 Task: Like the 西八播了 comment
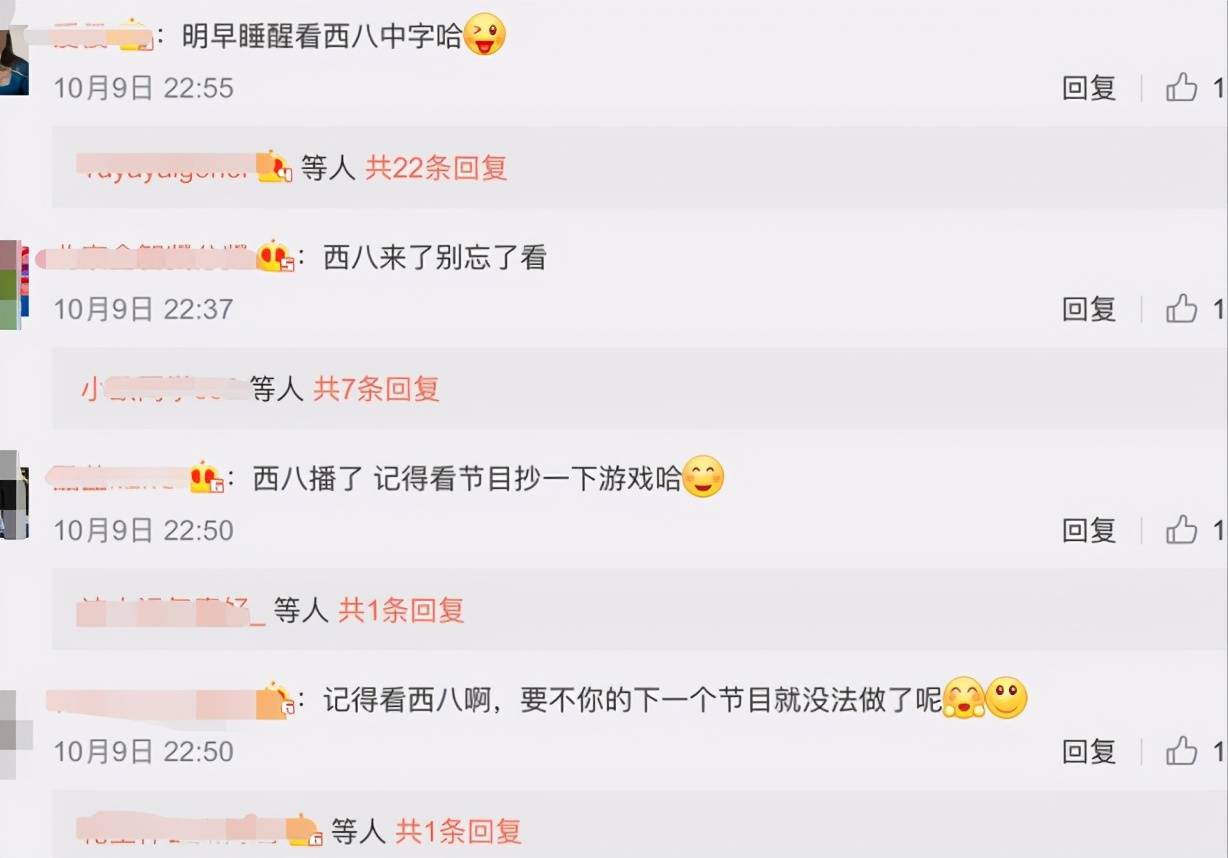click(x=1182, y=530)
